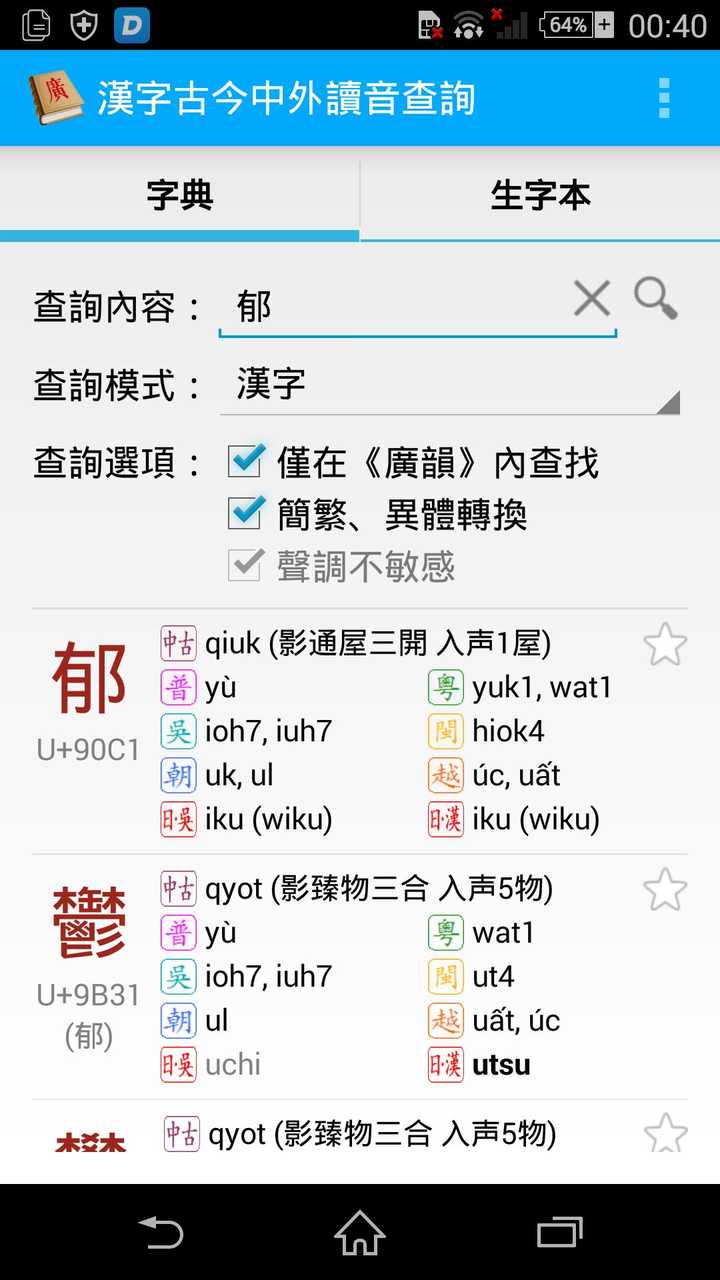Tap the home button in the navigation bar
This screenshot has height=1280, width=720.
(x=360, y=1233)
